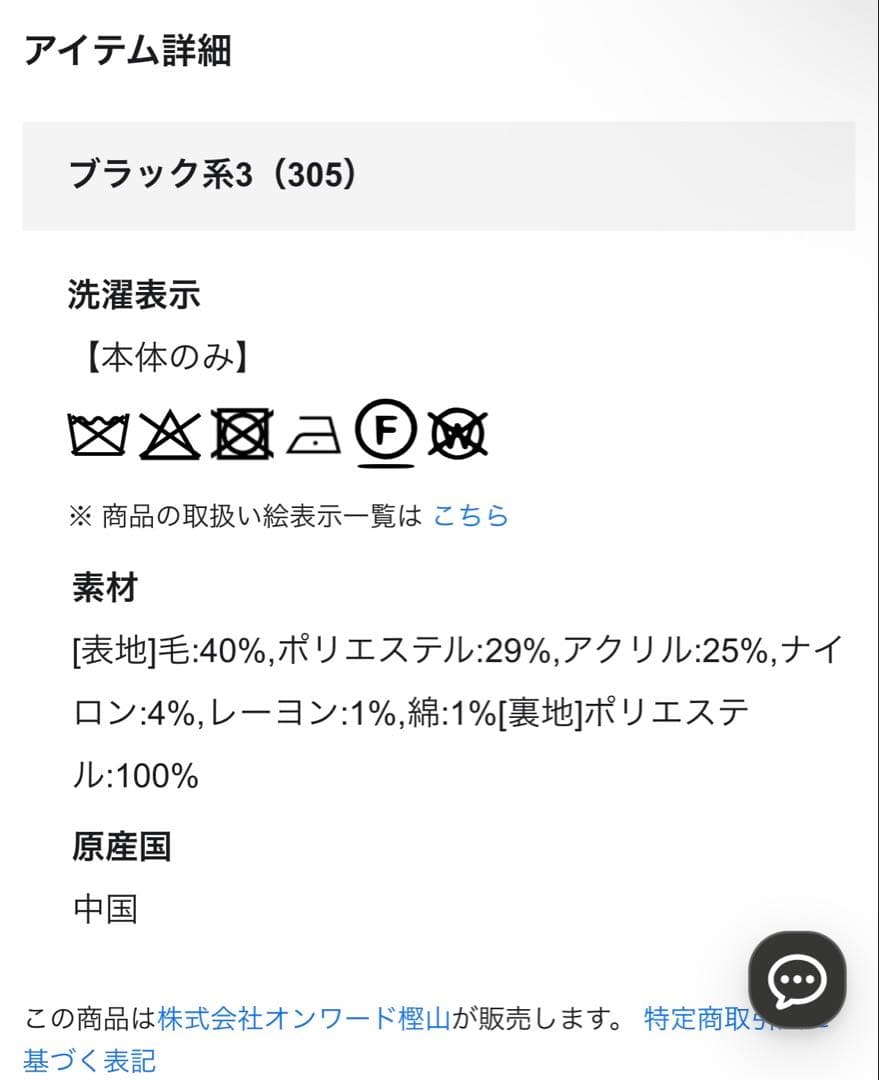Click the crossed-out tumble dry icon
Viewport: 879px width, 1080px height.
click(x=240, y=434)
